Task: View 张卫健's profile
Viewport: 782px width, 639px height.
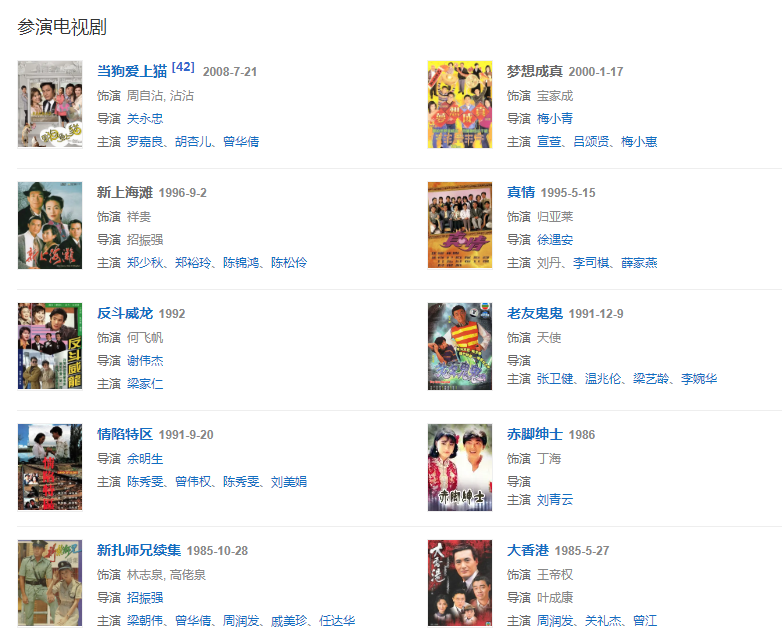Action: tap(555, 379)
